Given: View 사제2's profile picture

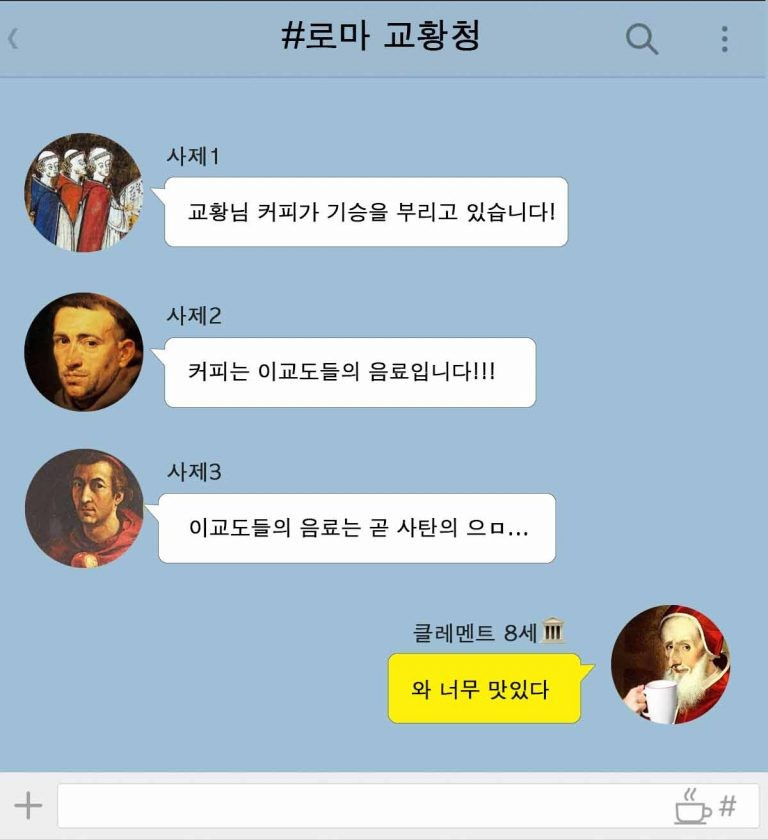Looking at the screenshot, I should [x=84, y=352].
